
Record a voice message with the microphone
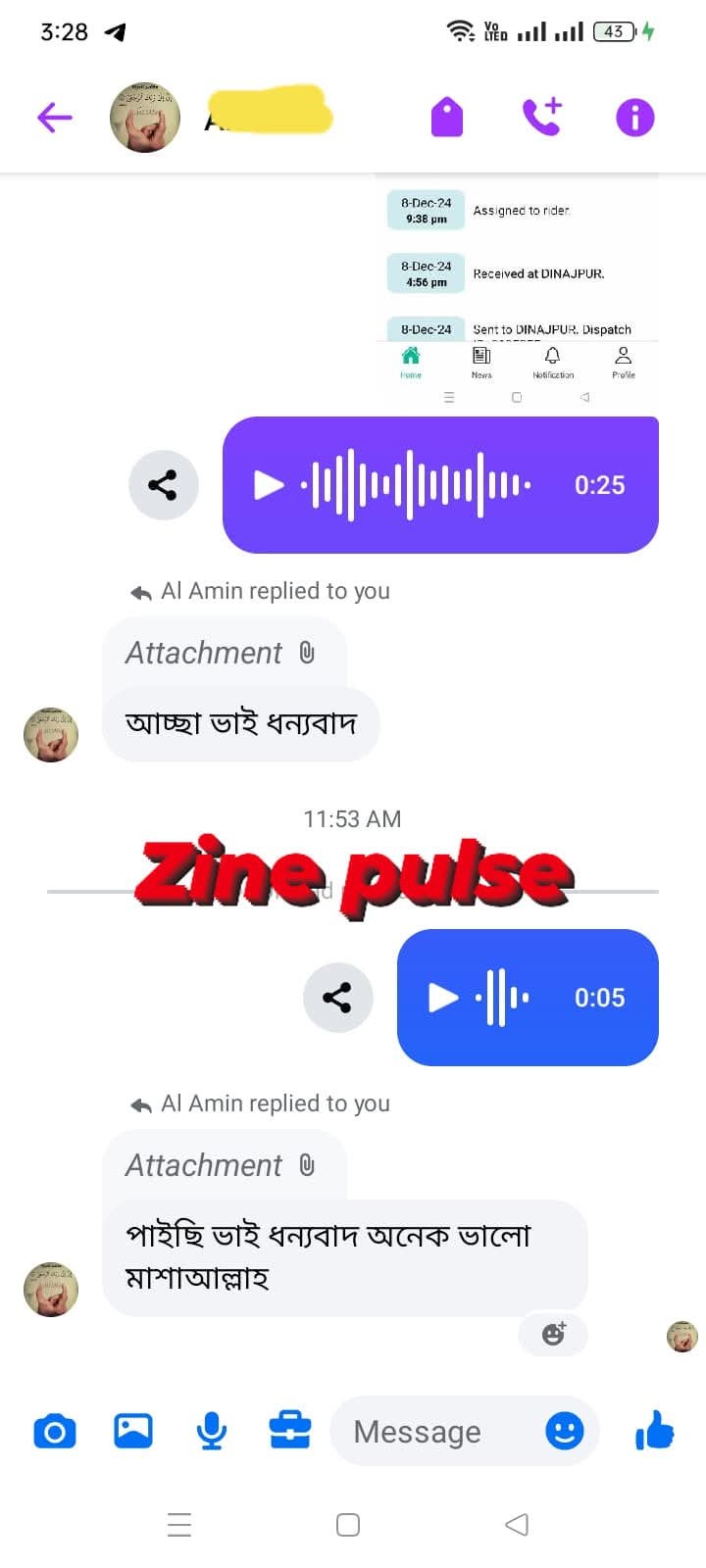pos(212,1432)
